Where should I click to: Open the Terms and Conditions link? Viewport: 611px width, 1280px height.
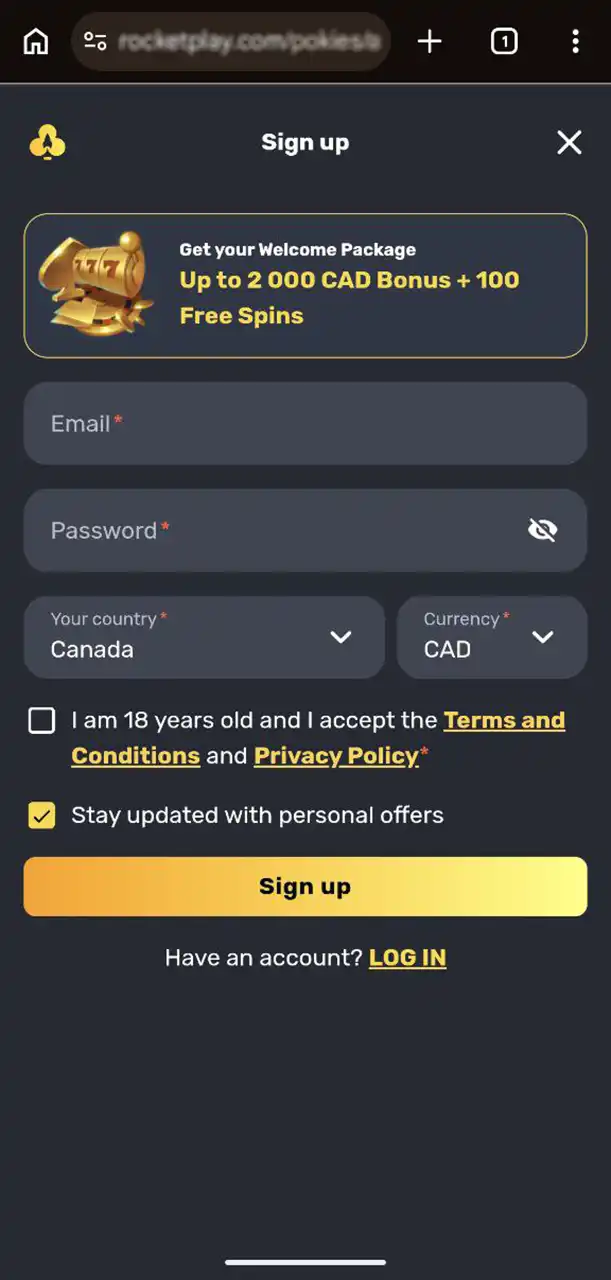pos(503,720)
